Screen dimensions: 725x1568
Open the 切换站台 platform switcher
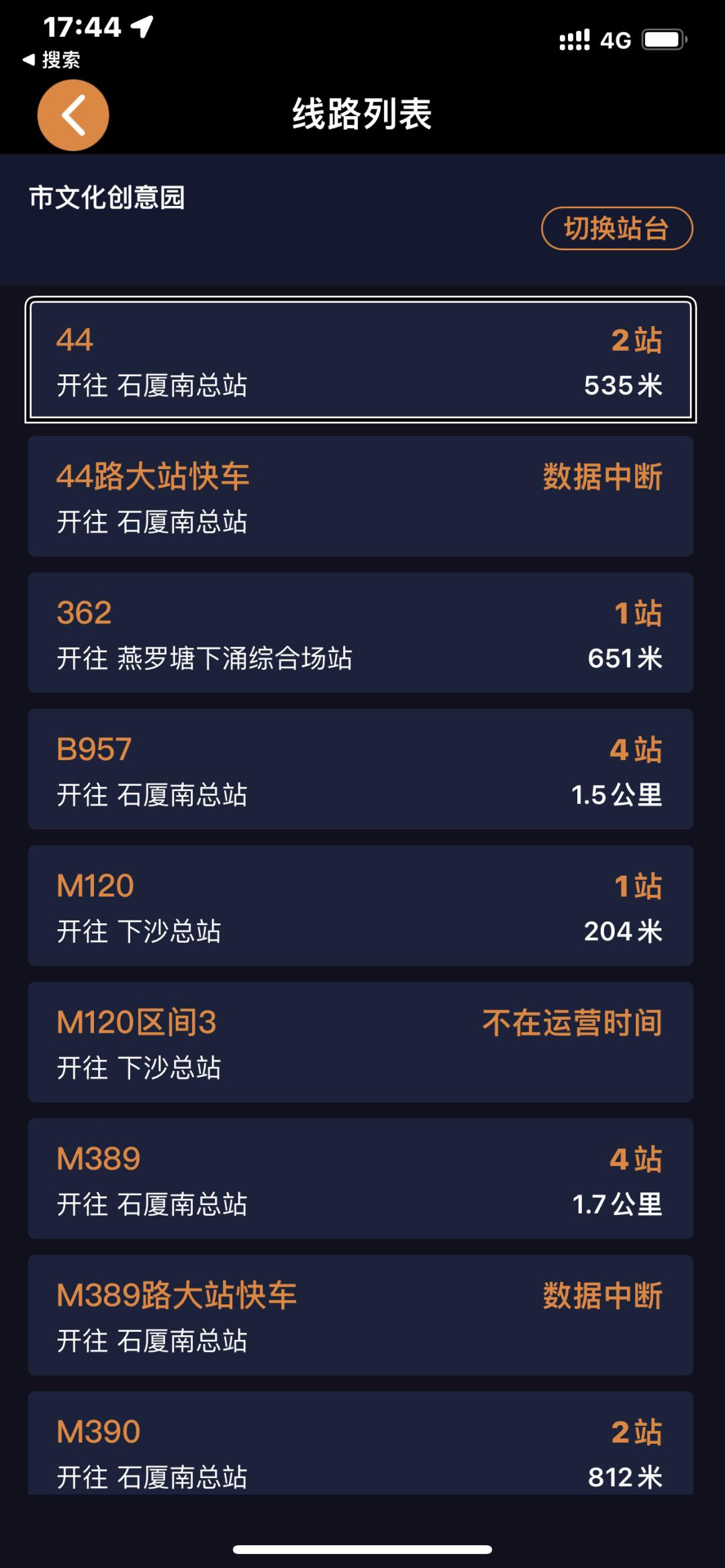click(618, 229)
